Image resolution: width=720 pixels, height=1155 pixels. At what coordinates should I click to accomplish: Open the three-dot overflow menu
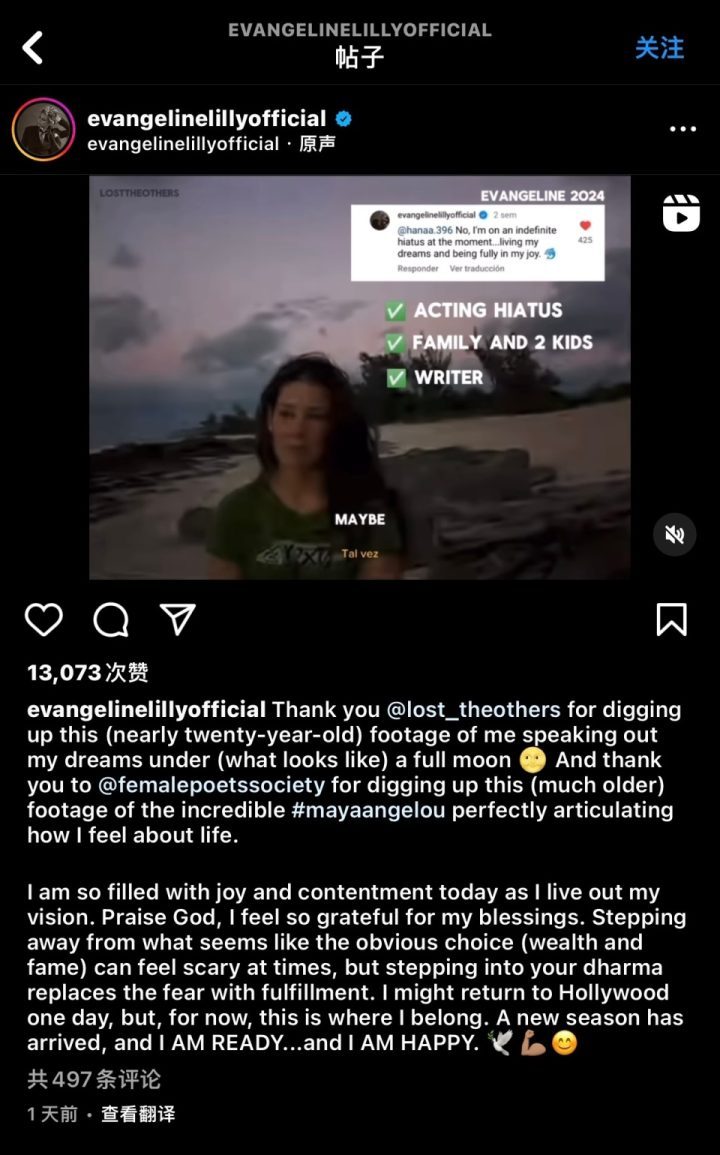[x=682, y=129]
